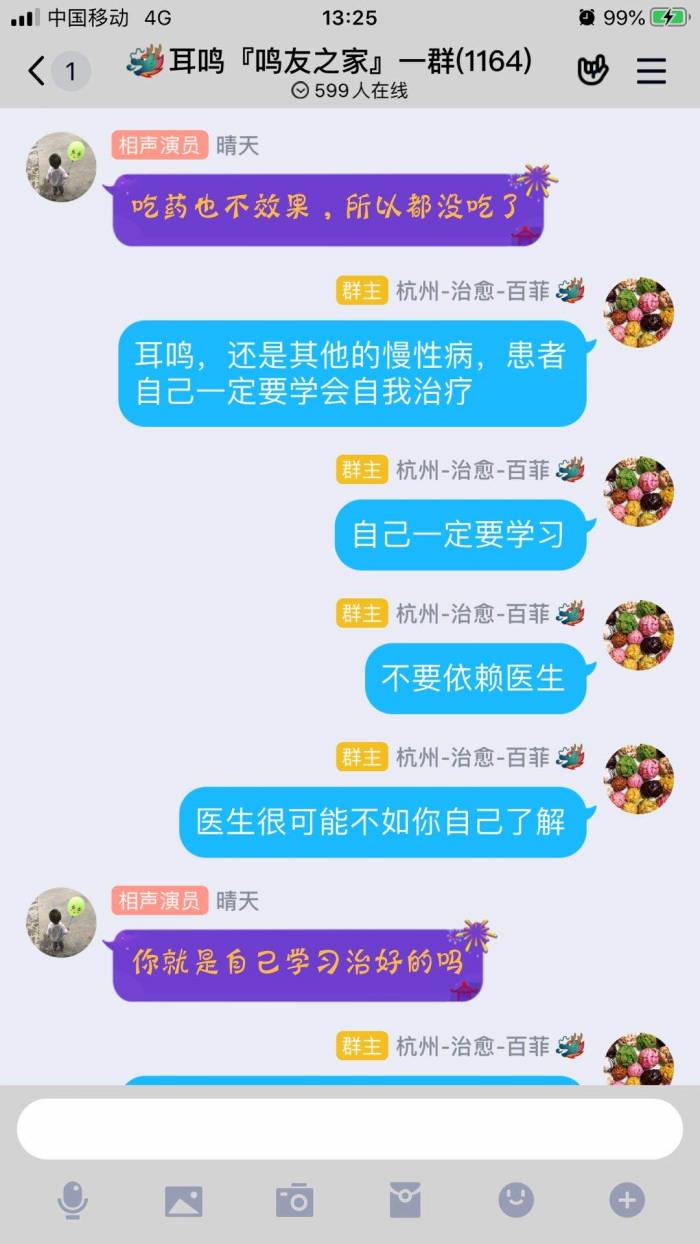Open avatar of 晴天 beside 你就是自己学习治好的吗
700x1244 pixels.
(61, 922)
